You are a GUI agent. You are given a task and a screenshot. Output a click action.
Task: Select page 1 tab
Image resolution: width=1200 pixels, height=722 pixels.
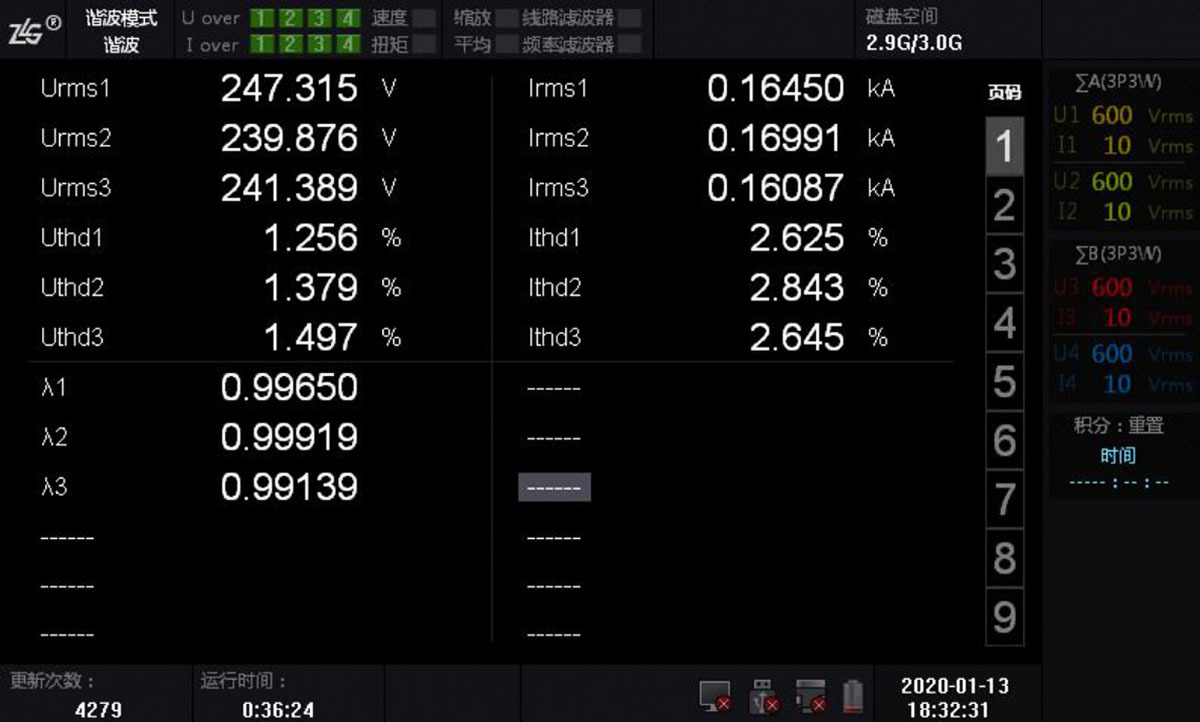point(1004,147)
